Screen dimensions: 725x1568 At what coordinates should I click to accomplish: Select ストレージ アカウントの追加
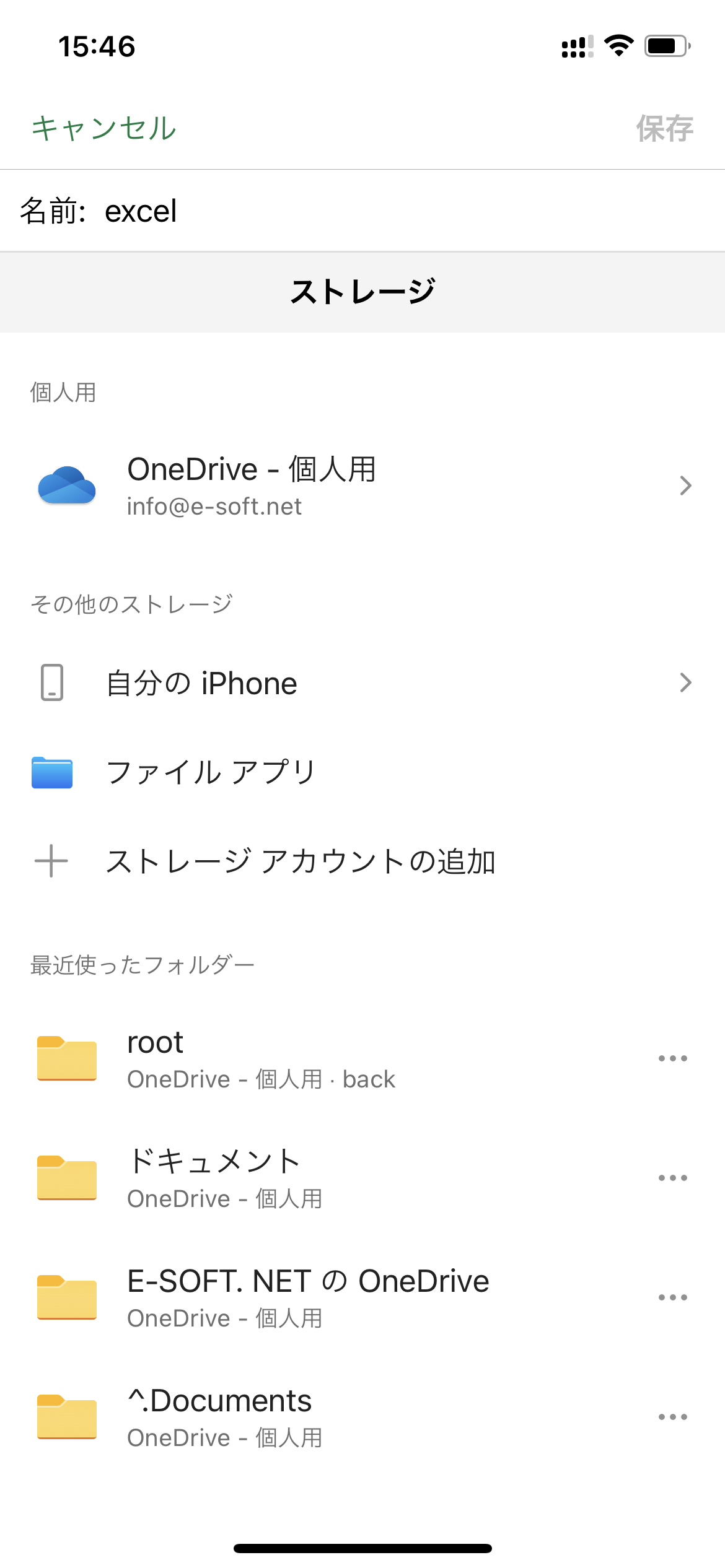click(362, 861)
